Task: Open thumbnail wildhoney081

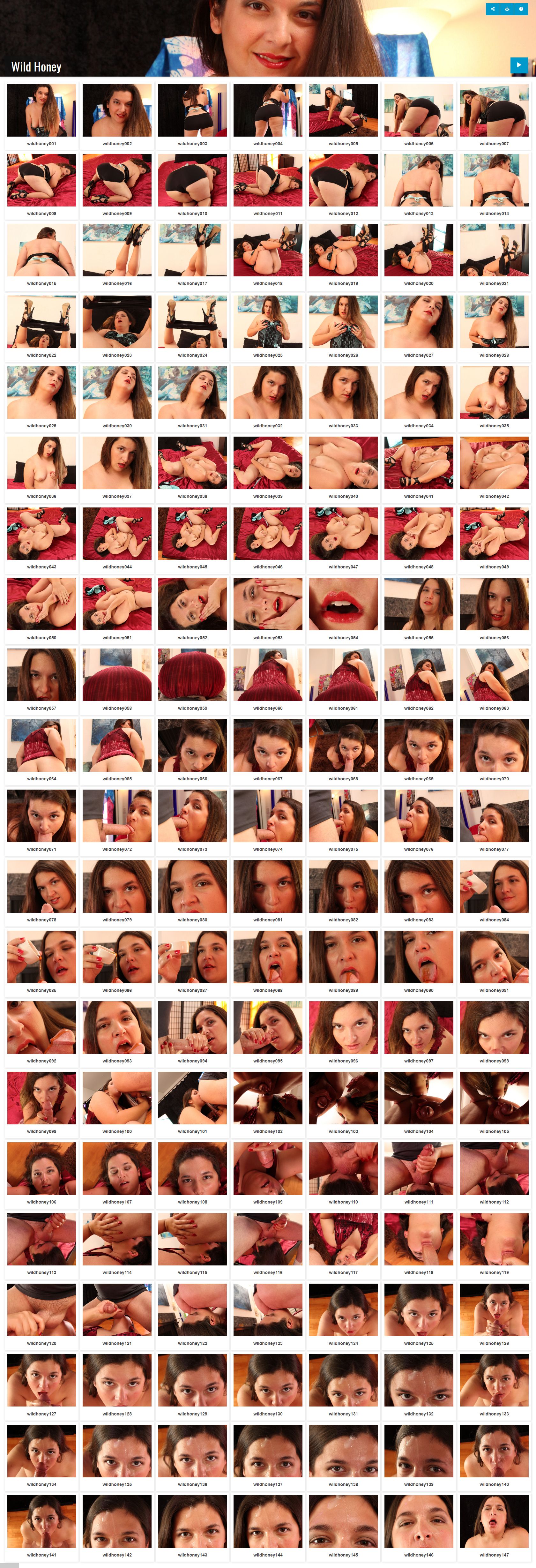Action: [x=268, y=886]
